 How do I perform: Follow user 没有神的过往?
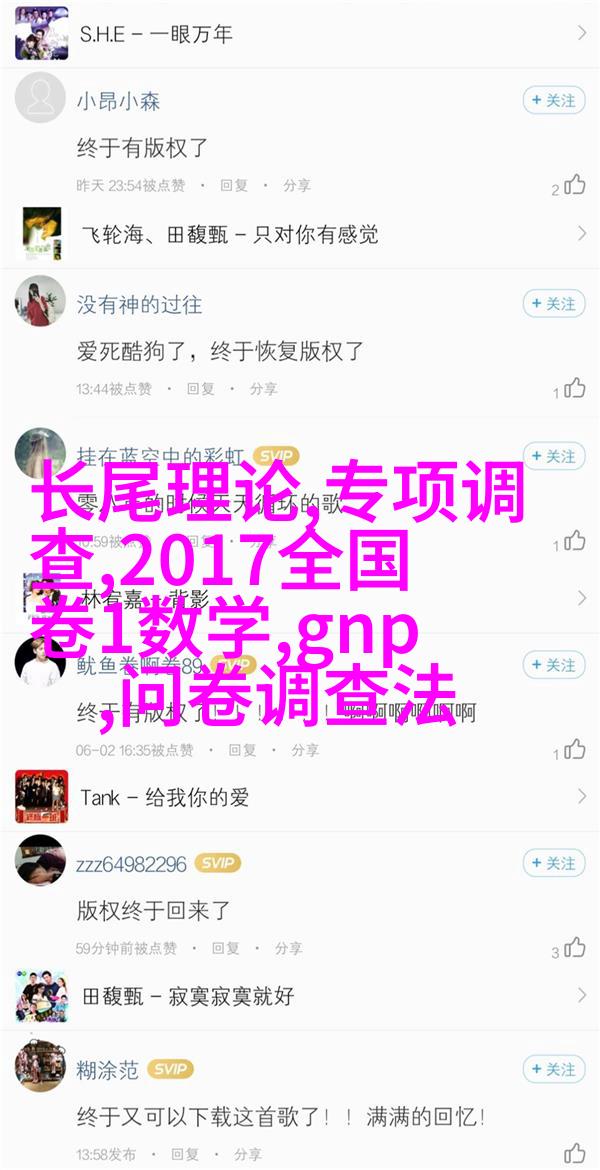coord(553,303)
